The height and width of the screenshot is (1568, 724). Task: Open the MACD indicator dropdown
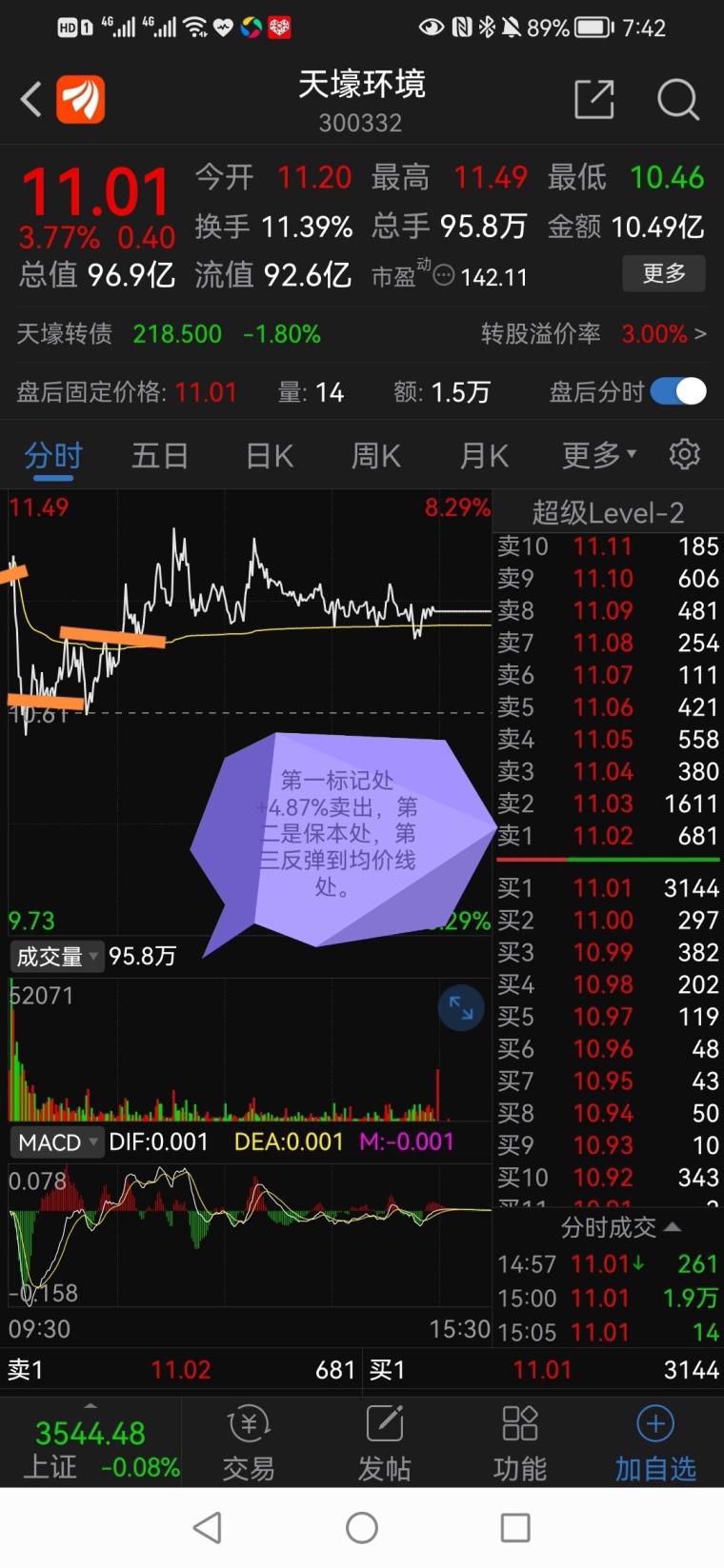tap(57, 1141)
